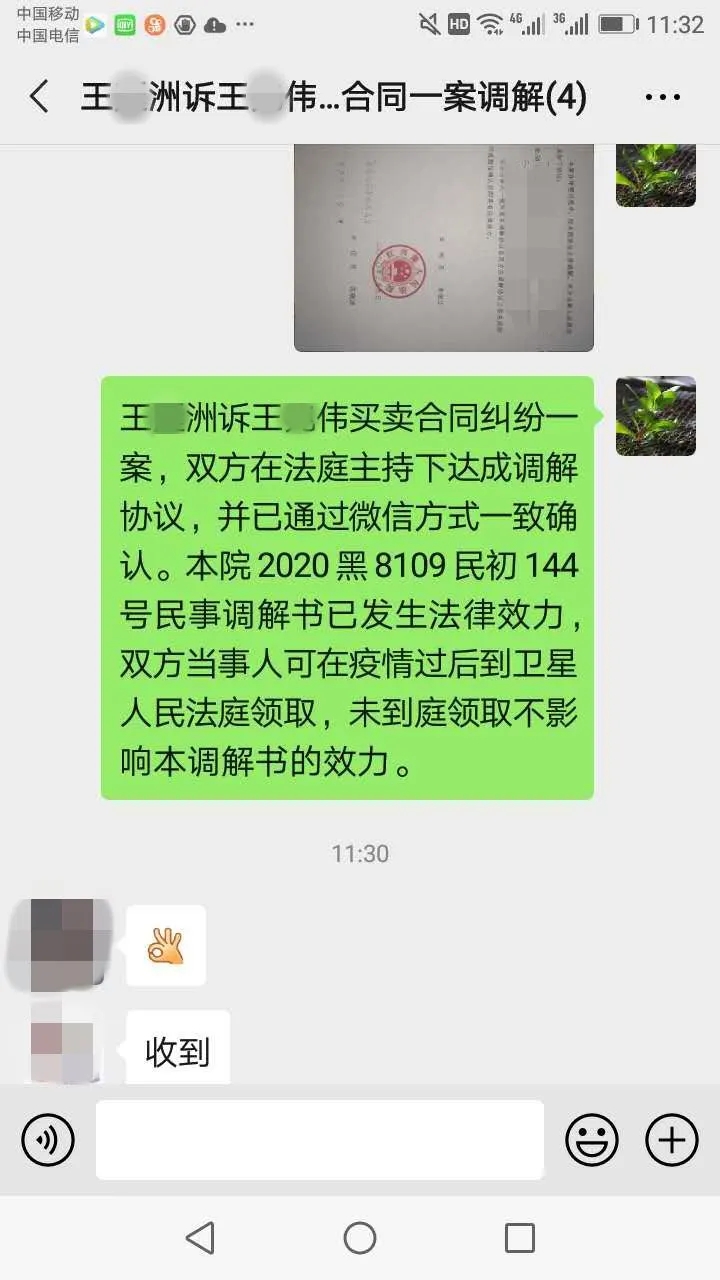Open the mediation document photo
720x1280 pixels.
(x=443, y=247)
